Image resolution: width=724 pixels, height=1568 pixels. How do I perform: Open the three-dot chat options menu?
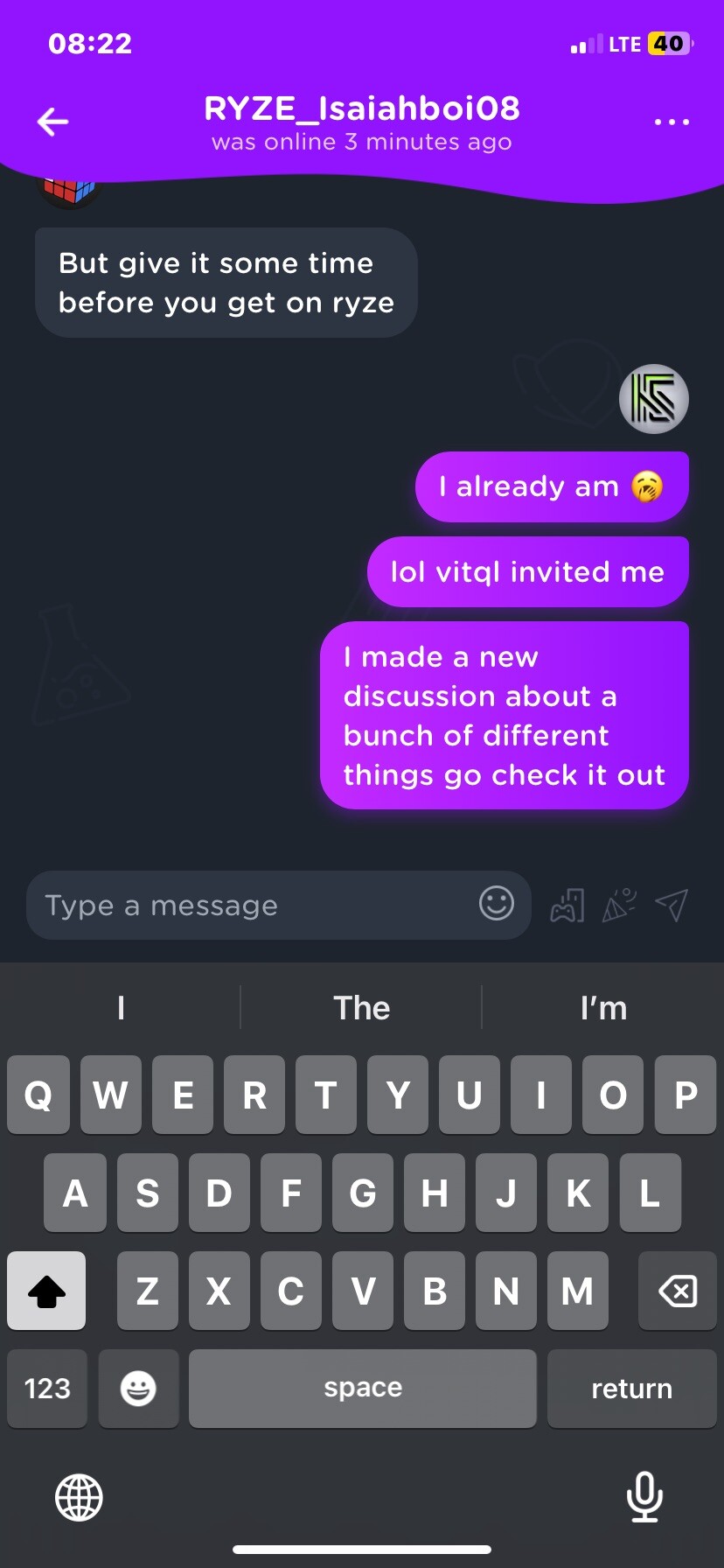pyautogui.click(x=672, y=121)
